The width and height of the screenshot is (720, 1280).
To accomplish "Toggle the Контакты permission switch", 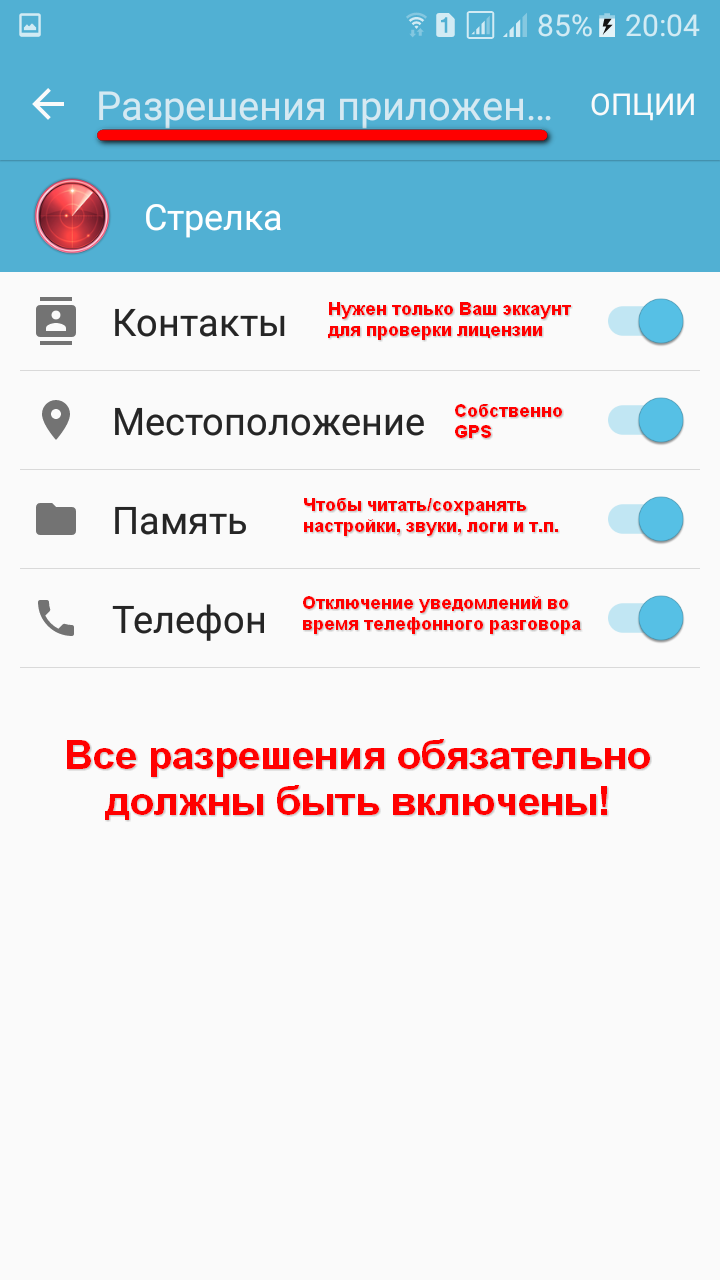I will 646,322.
